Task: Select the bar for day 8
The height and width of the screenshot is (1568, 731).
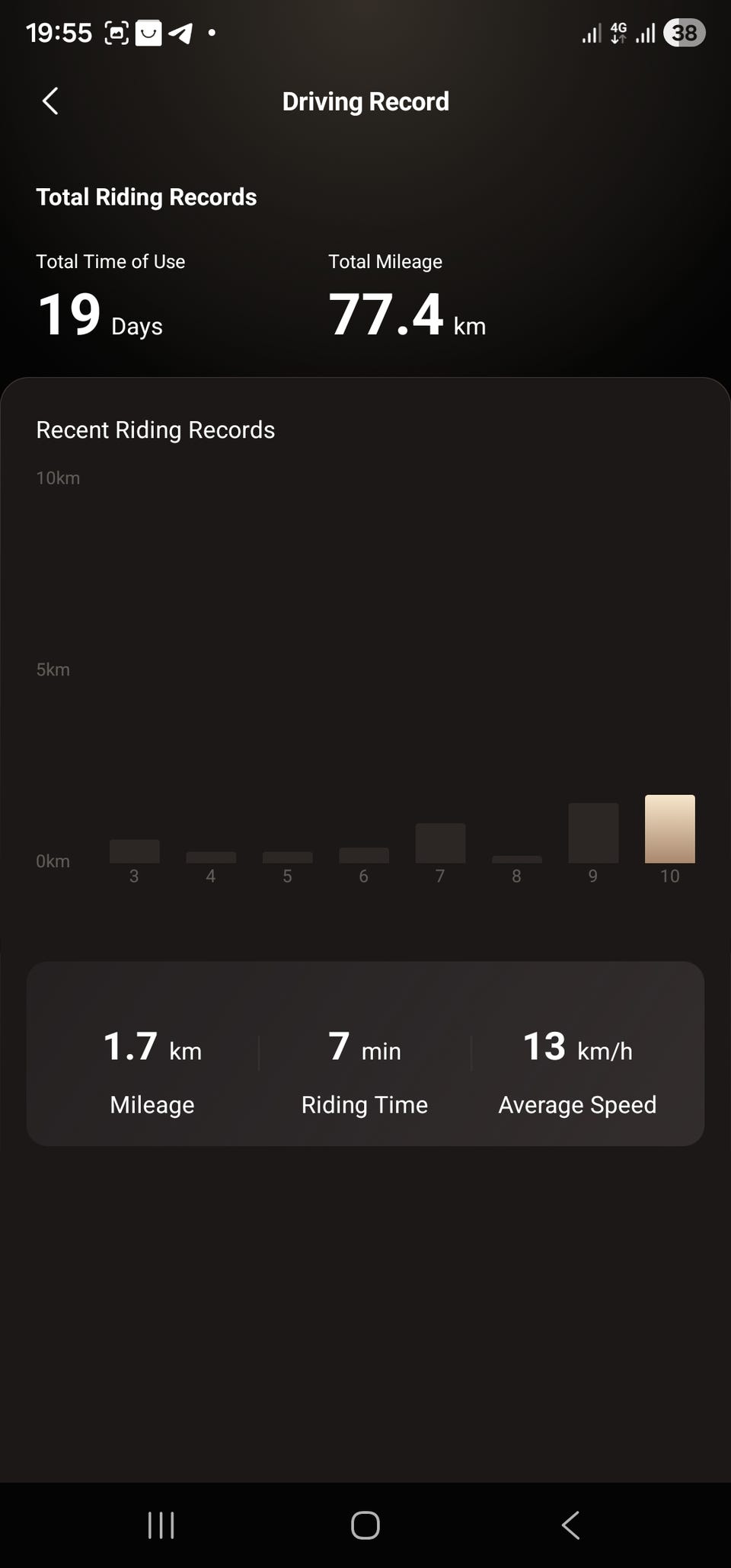Action: [x=517, y=859]
